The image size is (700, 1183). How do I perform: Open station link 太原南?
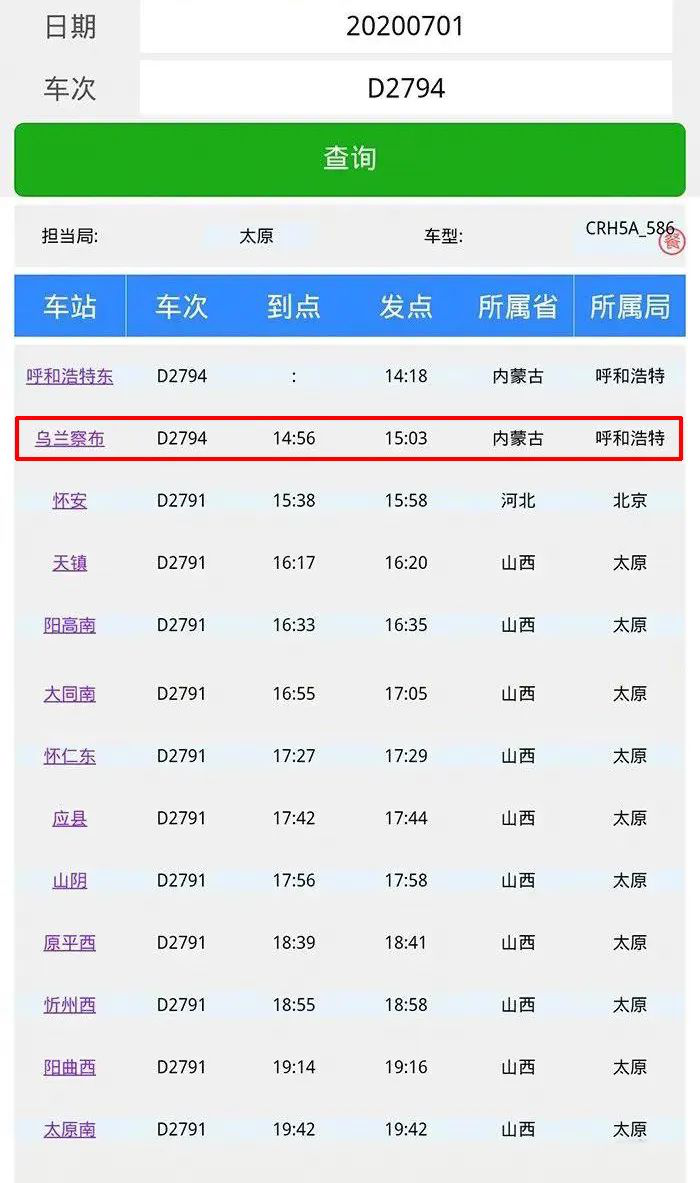click(70, 1129)
